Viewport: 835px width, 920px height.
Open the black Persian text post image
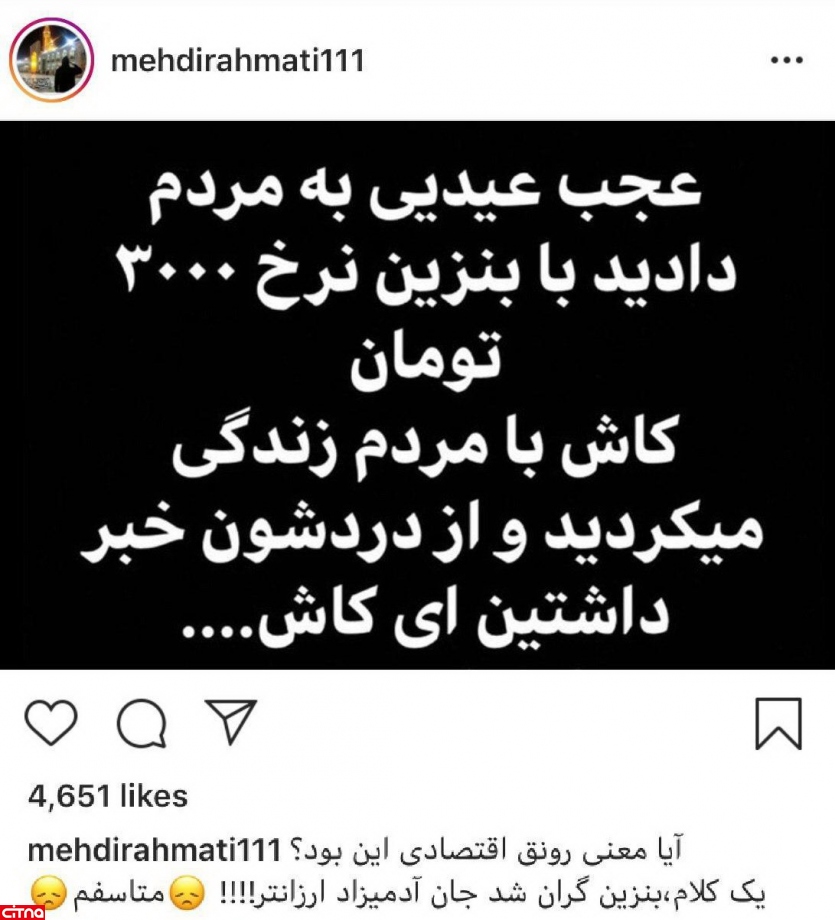417,395
